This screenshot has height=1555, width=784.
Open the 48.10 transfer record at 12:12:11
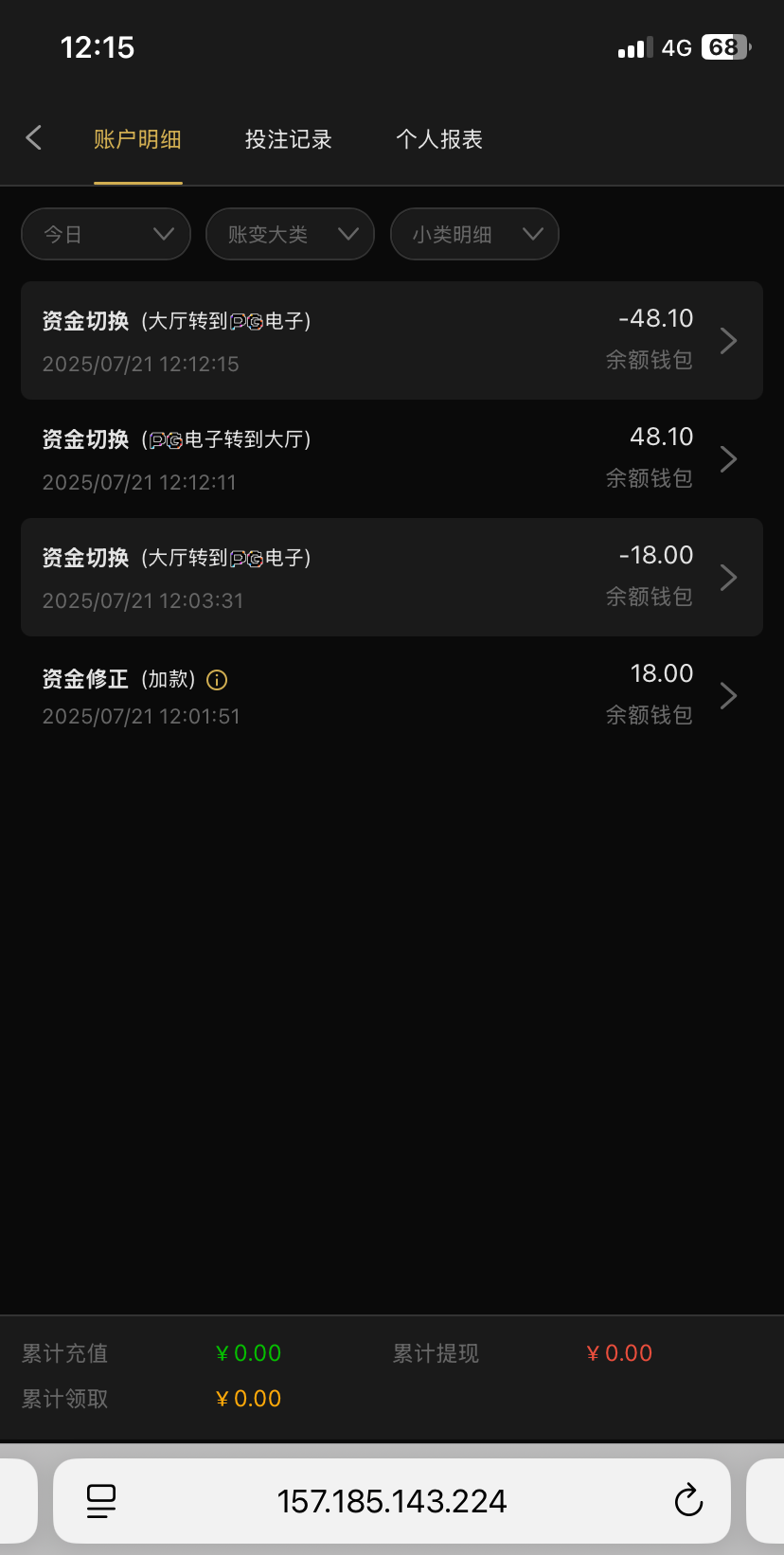pyautogui.click(x=391, y=459)
